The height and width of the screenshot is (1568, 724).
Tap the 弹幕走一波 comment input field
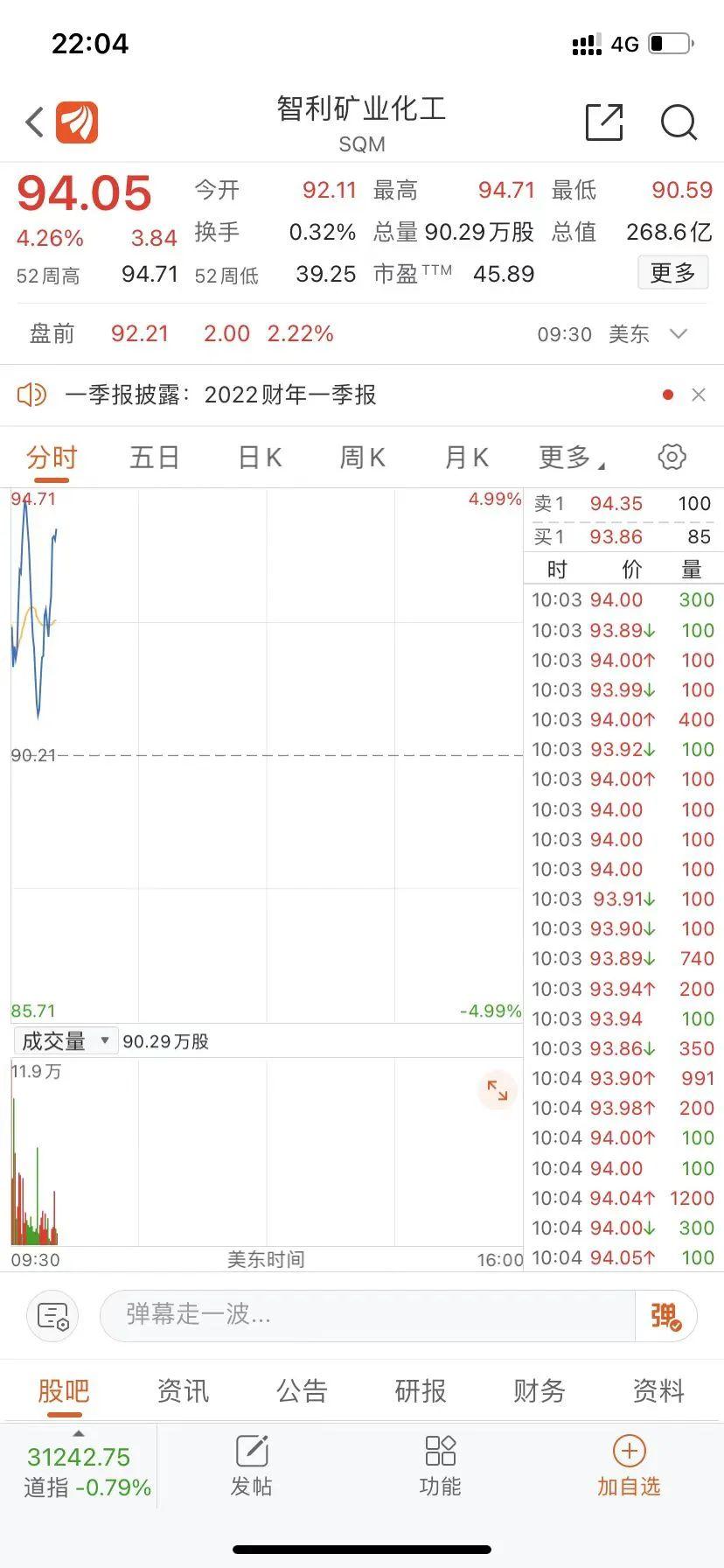(x=367, y=1315)
